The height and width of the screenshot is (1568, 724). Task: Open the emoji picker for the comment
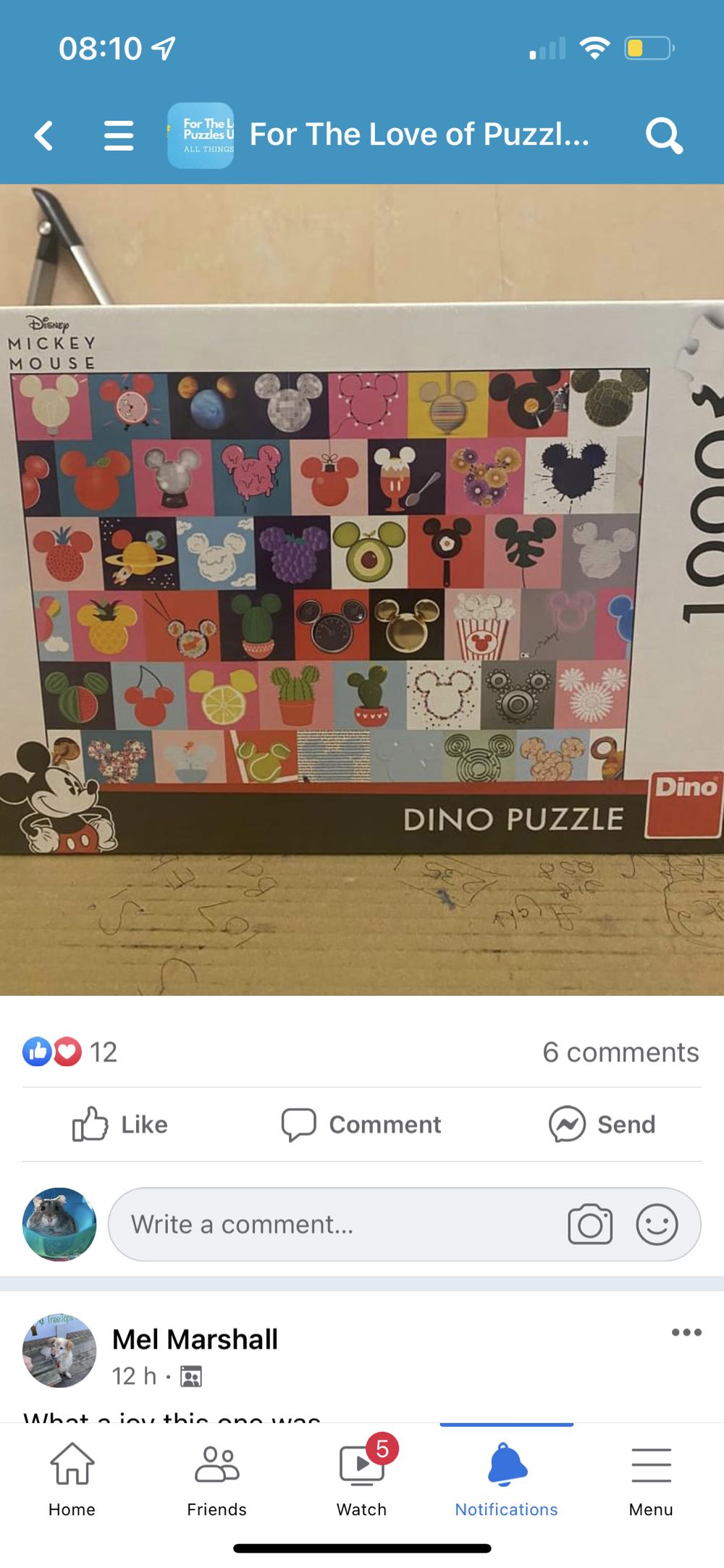coord(657,1224)
